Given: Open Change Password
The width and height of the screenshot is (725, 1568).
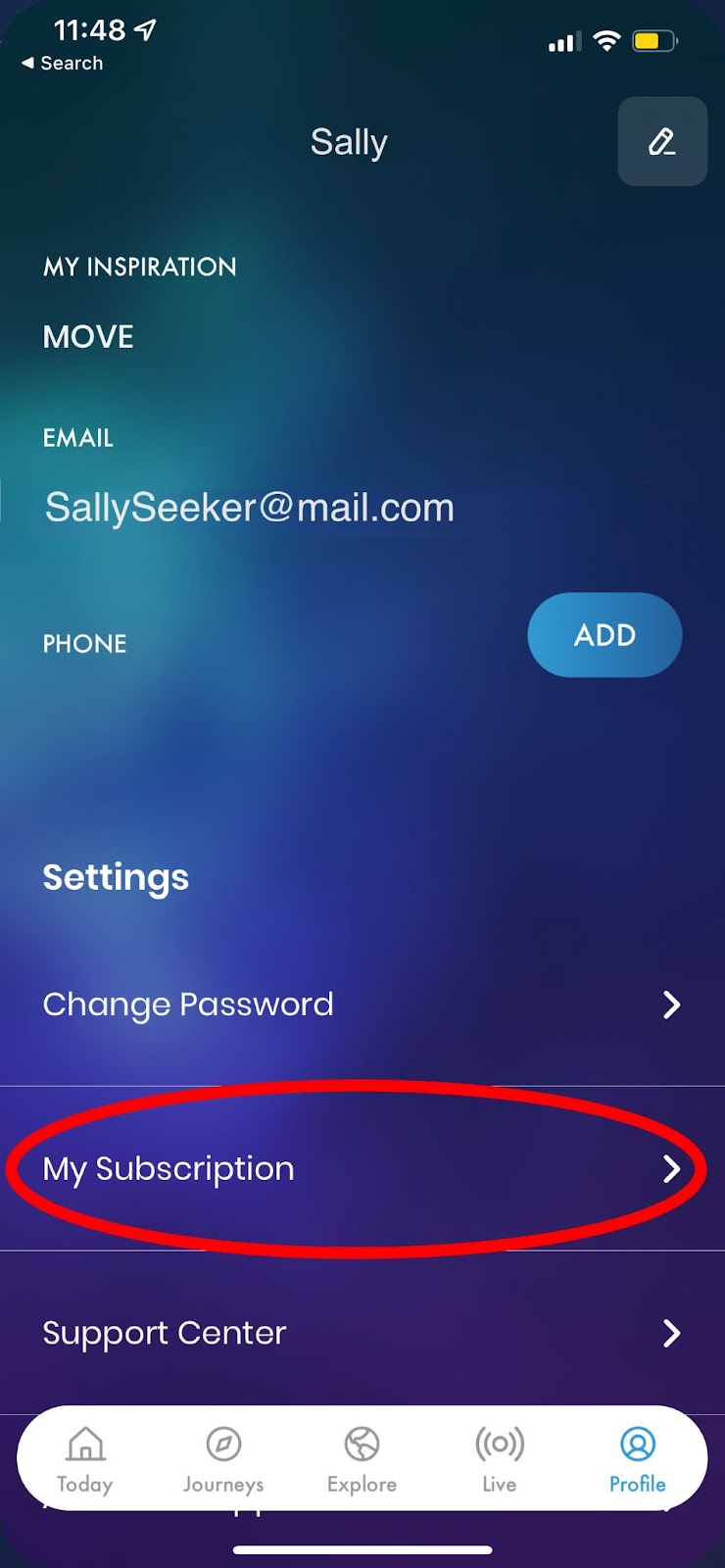Looking at the screenshot, I should coord(362,1004).
